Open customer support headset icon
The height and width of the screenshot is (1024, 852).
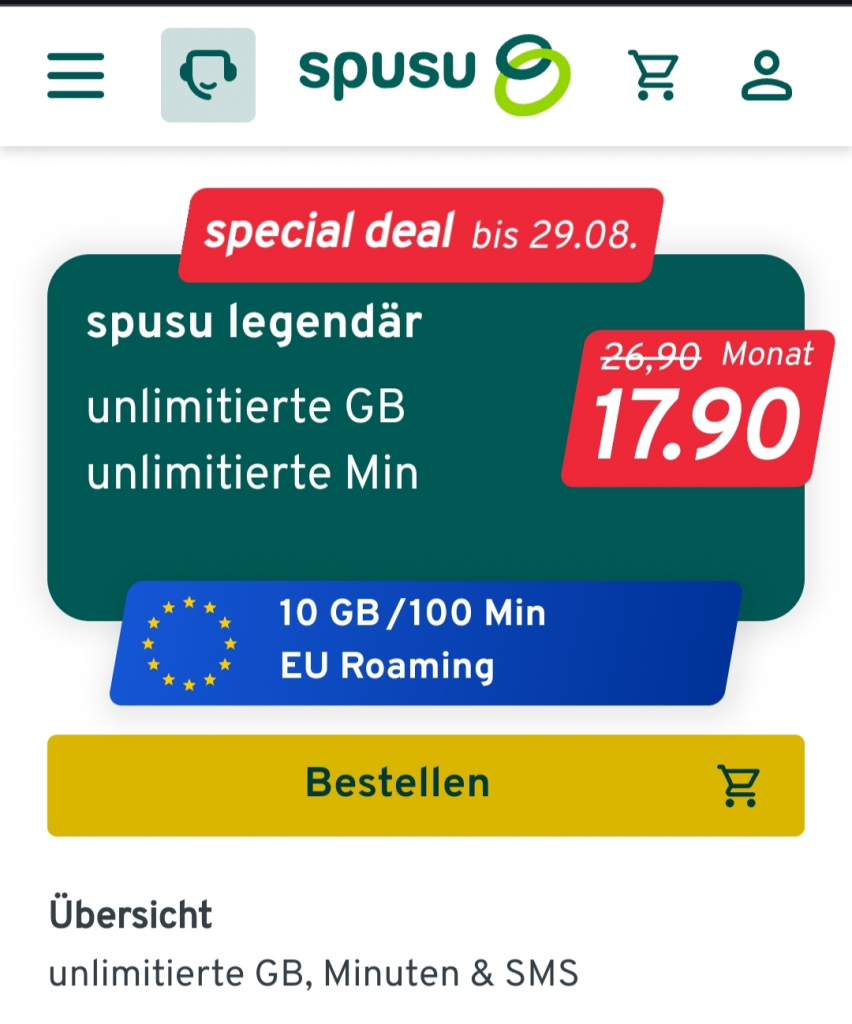pos(208,75)
